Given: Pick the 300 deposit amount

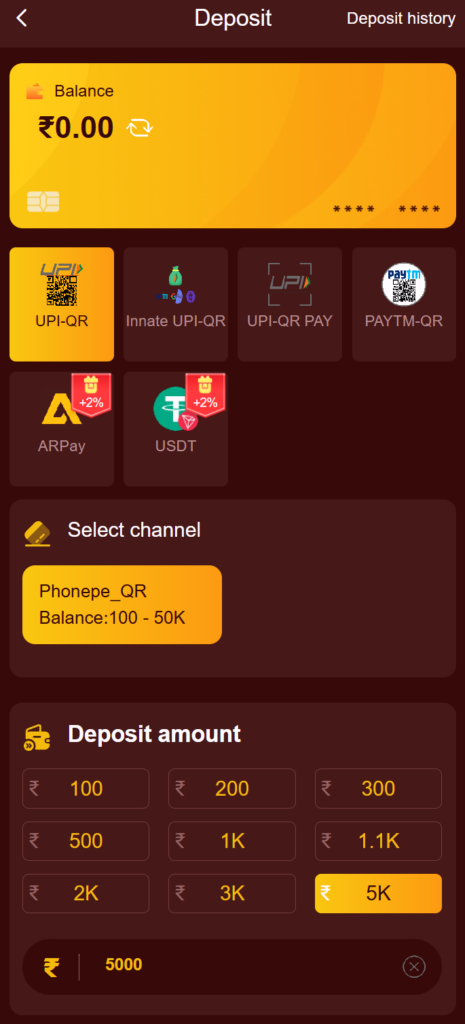Looking at the screenshot, I should 378,788.
